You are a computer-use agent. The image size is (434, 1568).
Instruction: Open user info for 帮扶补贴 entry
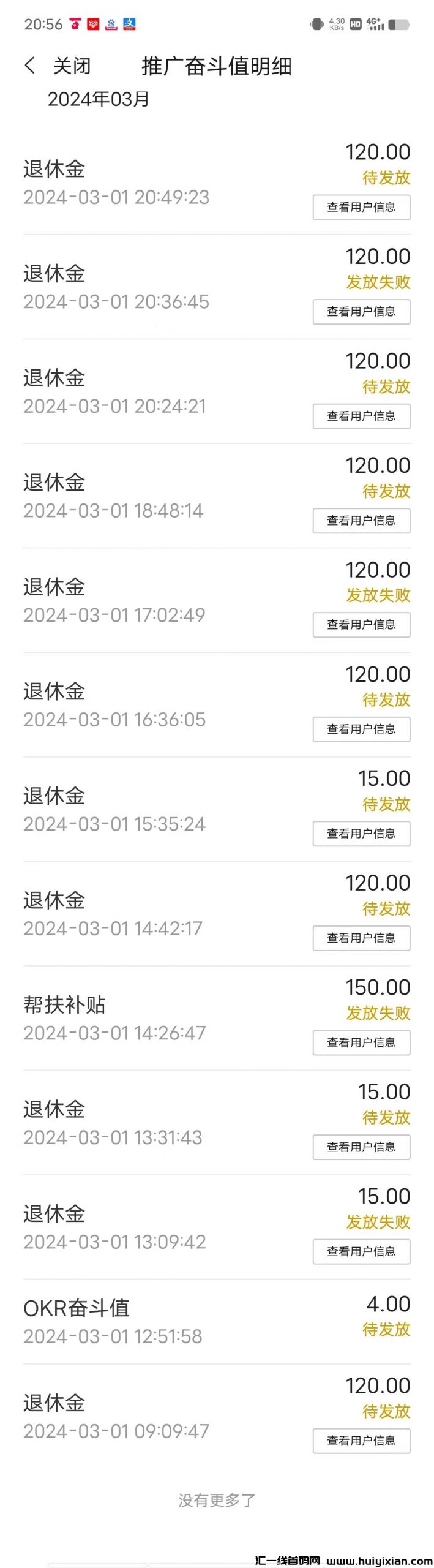point(361,1042)
